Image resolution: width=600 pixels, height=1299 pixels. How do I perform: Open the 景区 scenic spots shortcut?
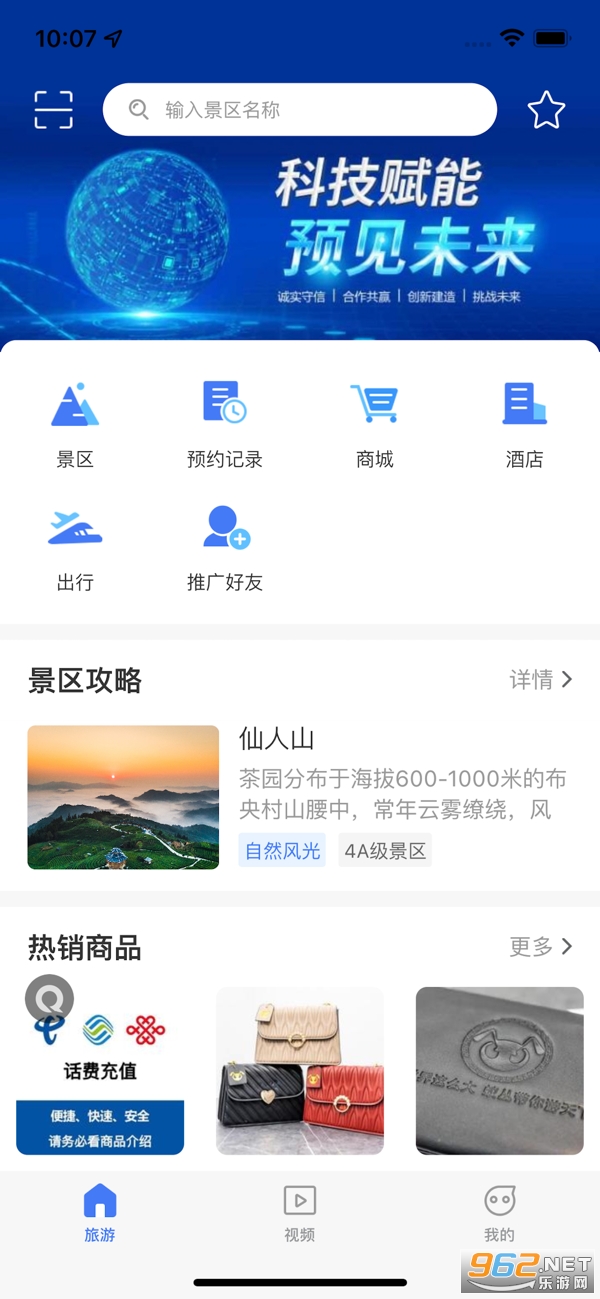click(75, 425)
